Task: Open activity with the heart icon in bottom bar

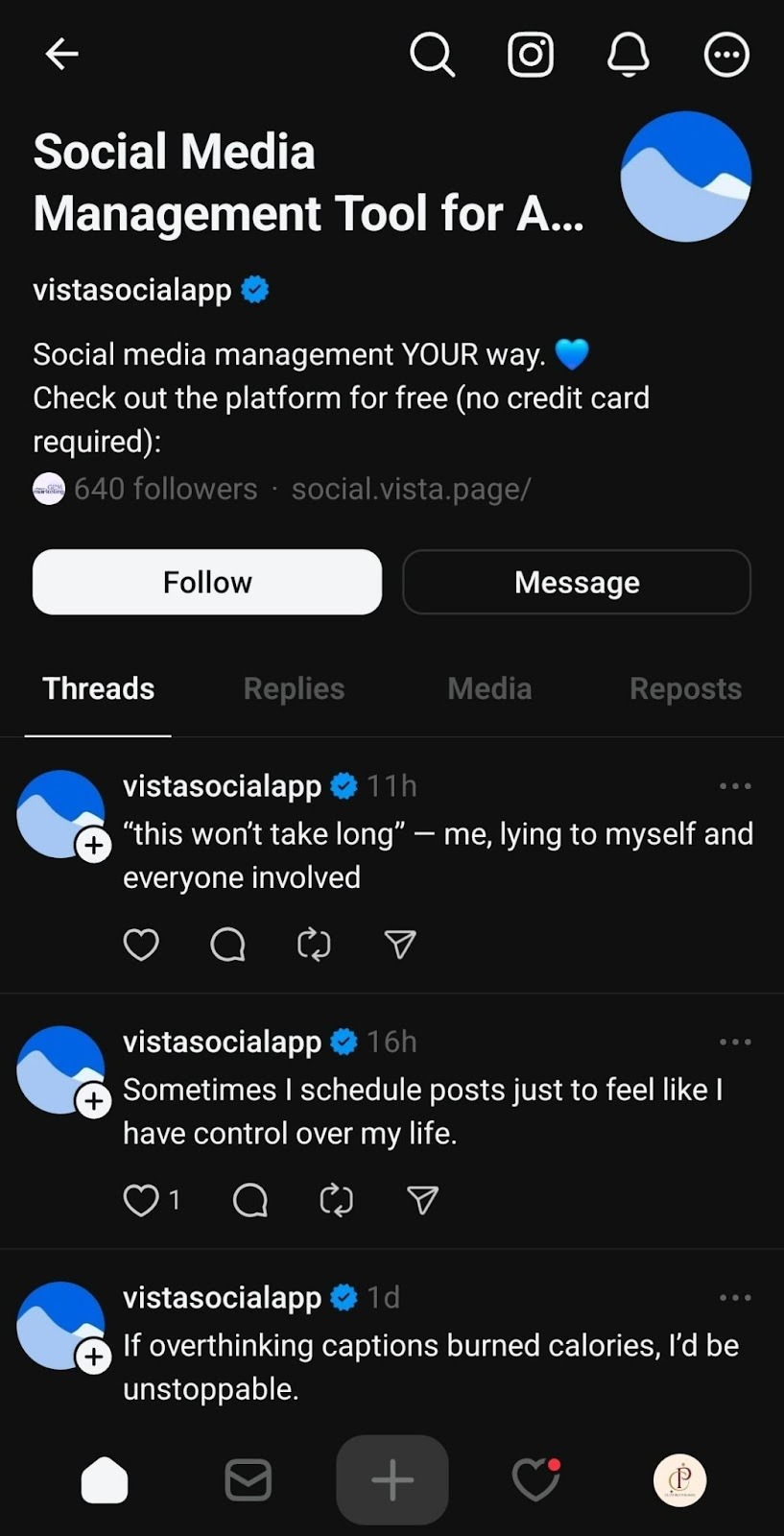Action: click(x=535, y=1479)
